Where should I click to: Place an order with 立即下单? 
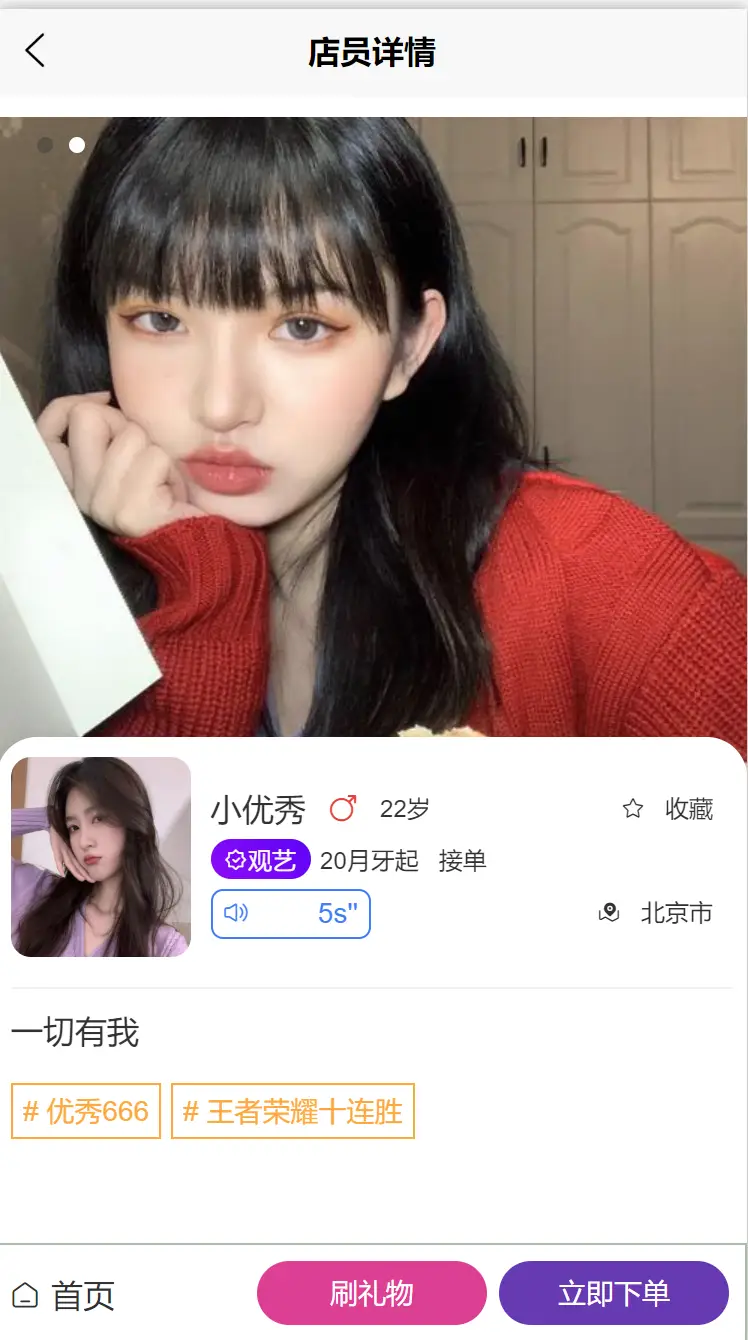coord(613,1293)
